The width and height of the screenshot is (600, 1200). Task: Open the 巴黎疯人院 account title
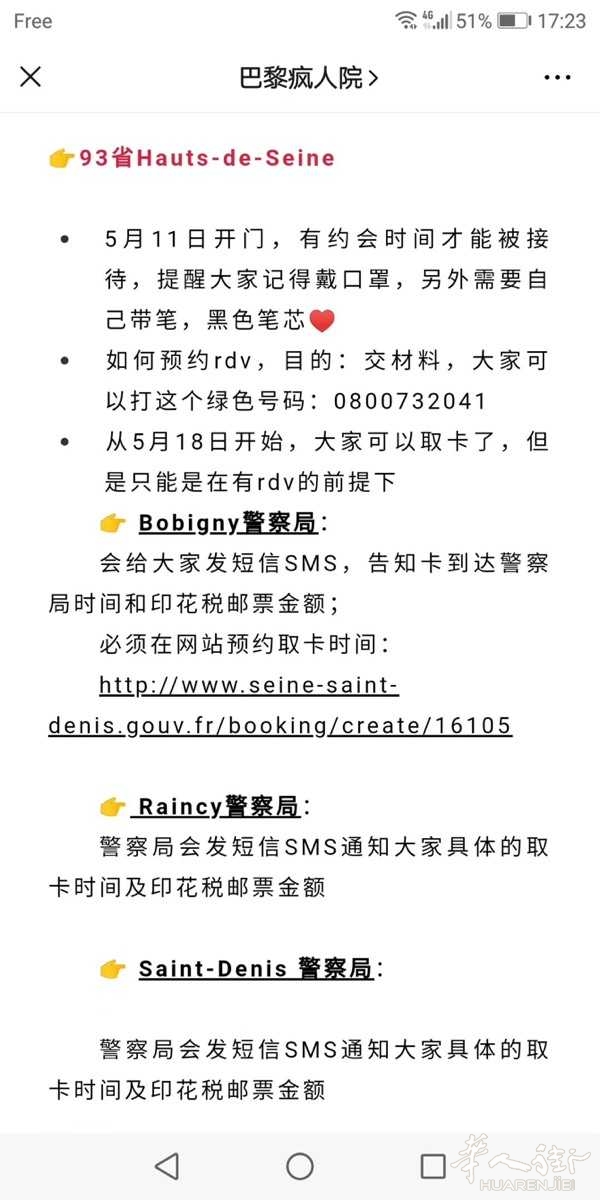[x=309, y=77]
